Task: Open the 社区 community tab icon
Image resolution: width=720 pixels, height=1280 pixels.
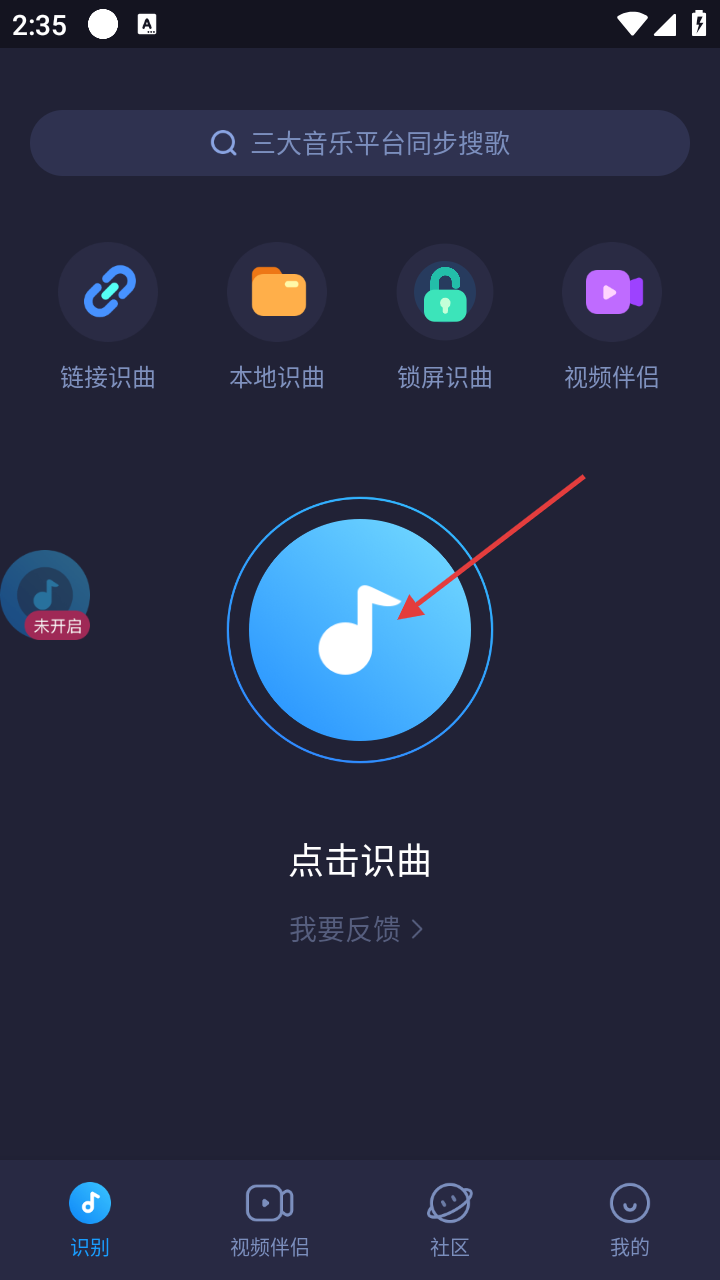Action: [450, 1203]
